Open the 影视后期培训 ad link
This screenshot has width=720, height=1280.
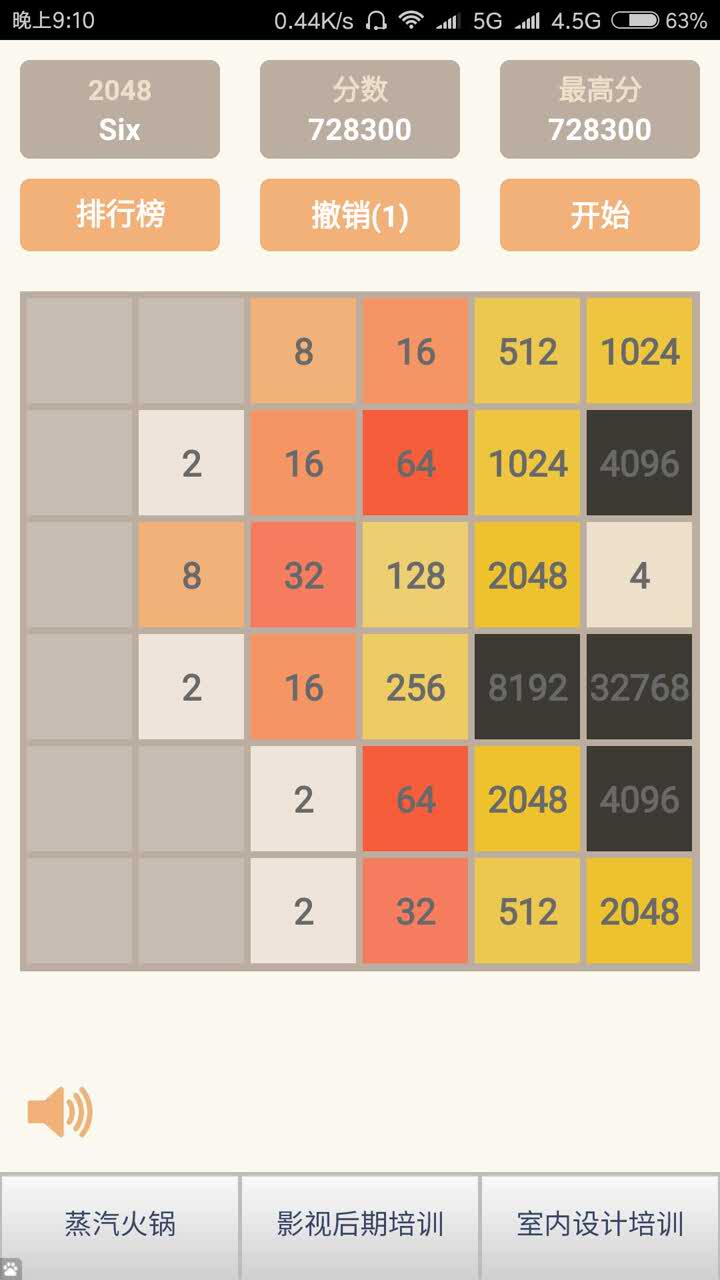(360, 1224)
